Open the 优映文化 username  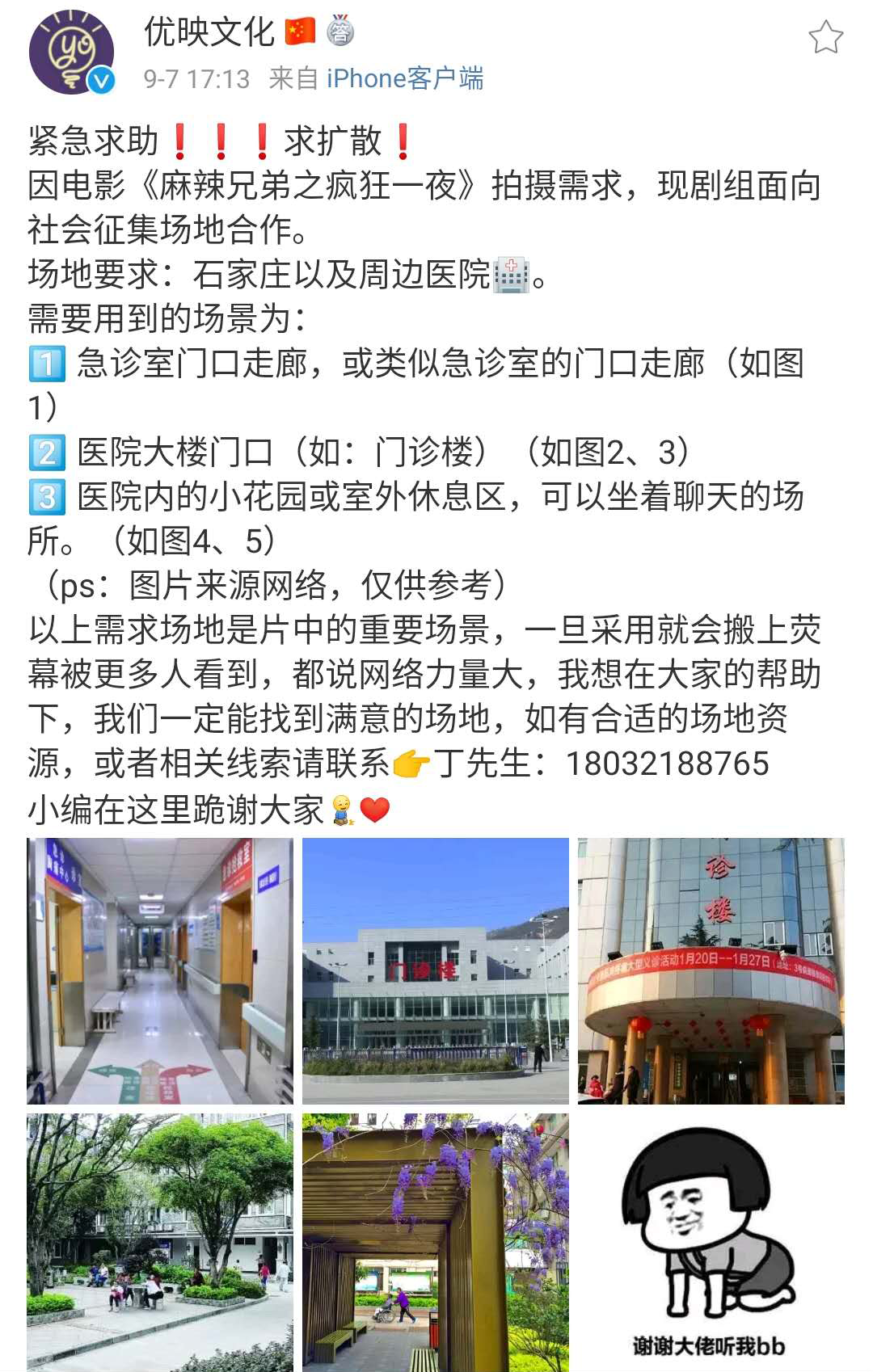[x=209, y=32]
